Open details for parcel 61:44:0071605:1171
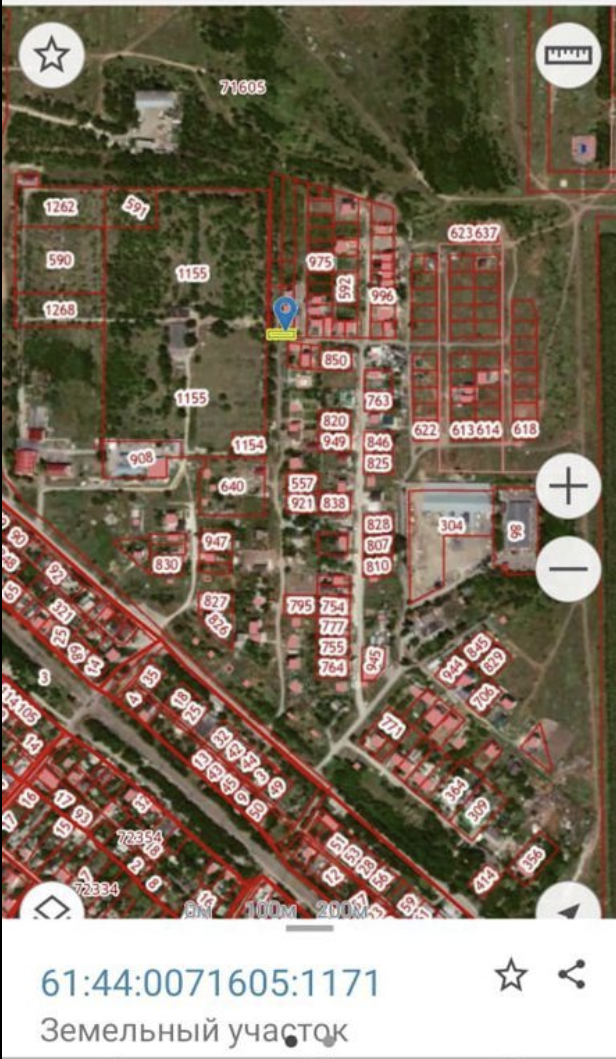Screen dimensions: 616x1059 click(x=210, y=982)
